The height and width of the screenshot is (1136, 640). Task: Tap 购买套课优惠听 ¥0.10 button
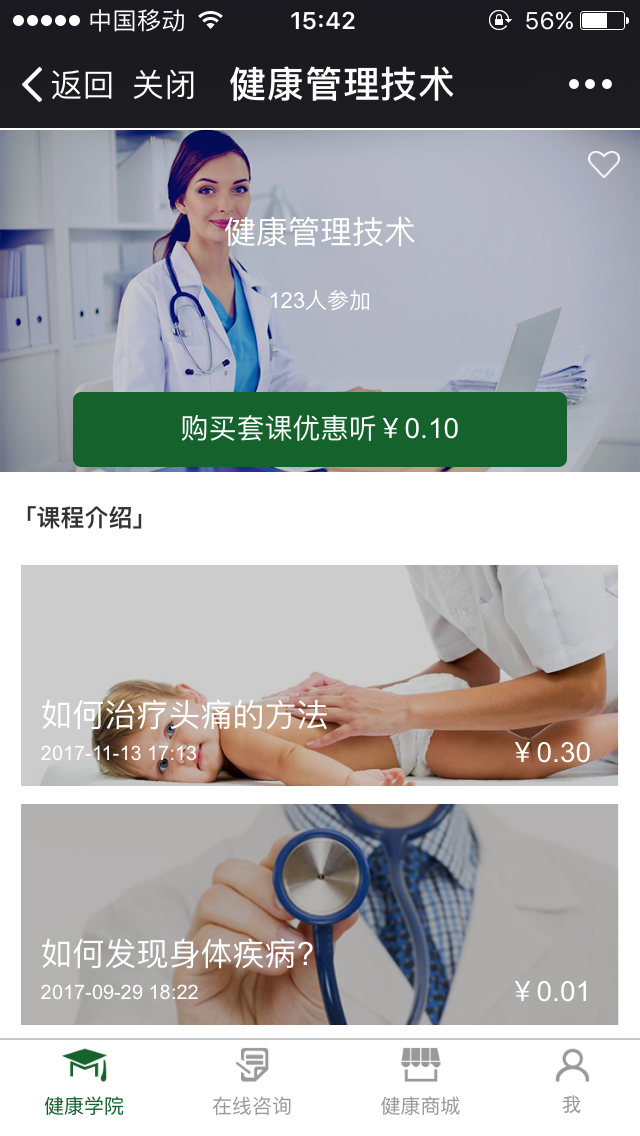coord(320,429)
